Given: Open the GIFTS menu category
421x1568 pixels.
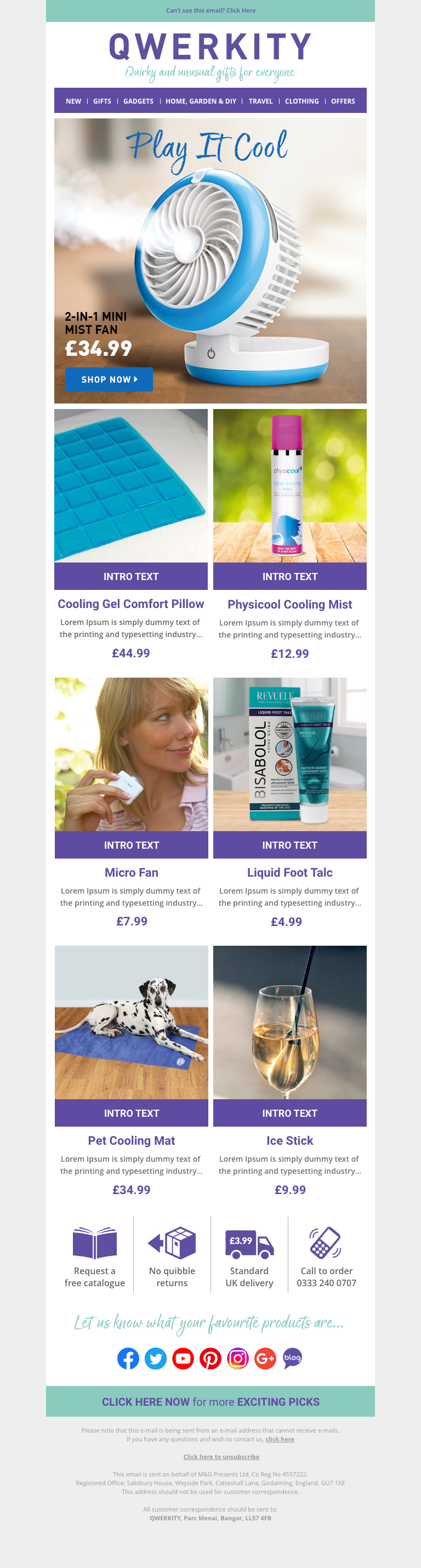Looking at the screenshot, I should [x=102, y=101].
